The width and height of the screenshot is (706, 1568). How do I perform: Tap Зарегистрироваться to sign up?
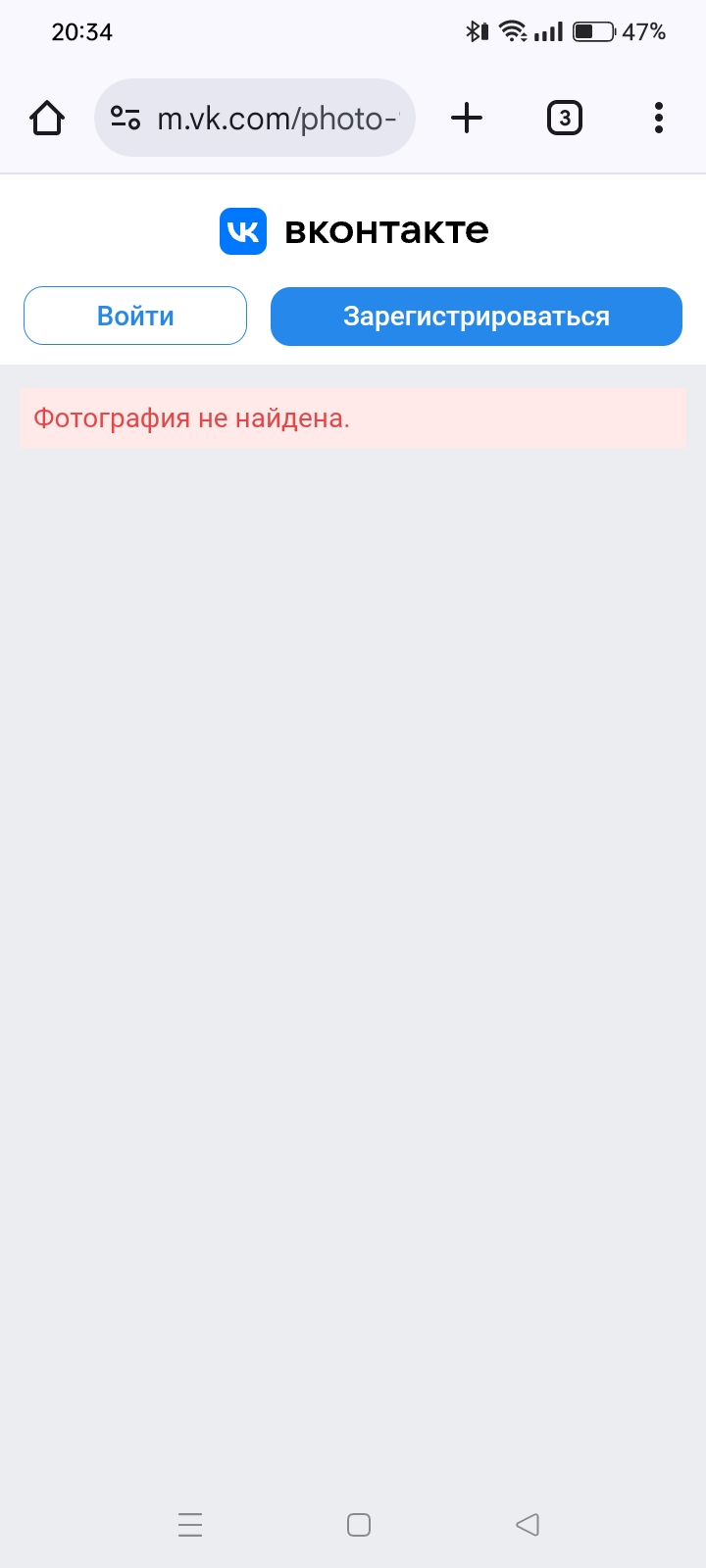click(x=476, y=316)
